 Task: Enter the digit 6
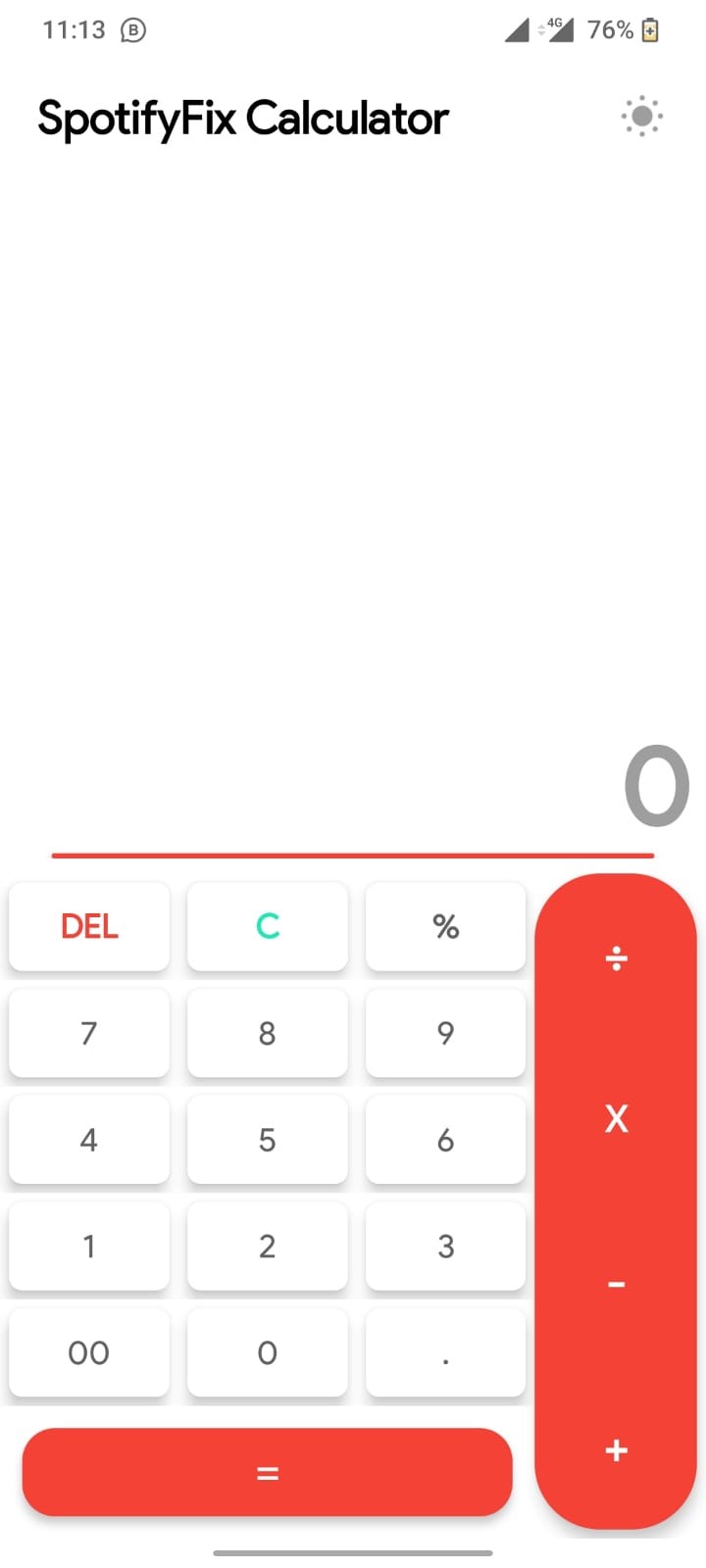tap(445, 1140)
